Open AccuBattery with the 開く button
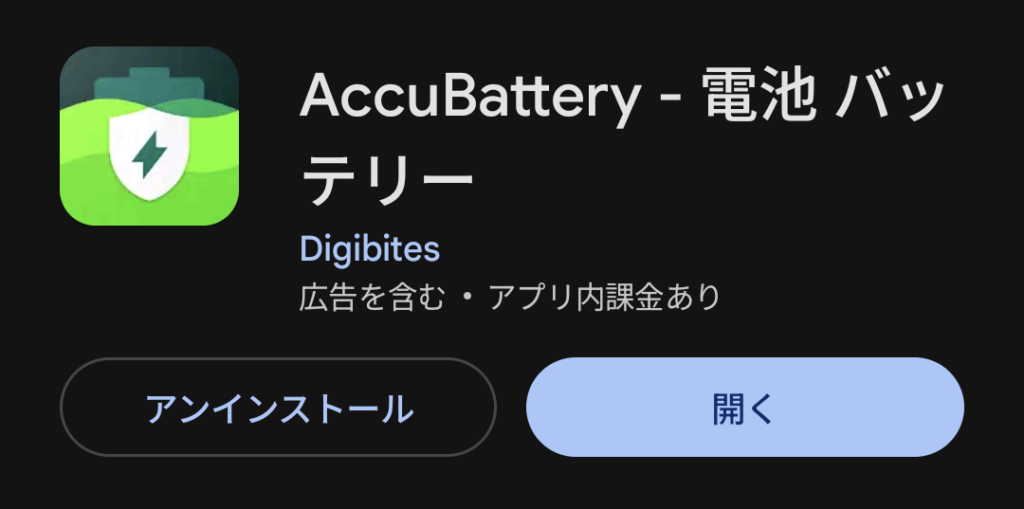 tap(744, 408)
